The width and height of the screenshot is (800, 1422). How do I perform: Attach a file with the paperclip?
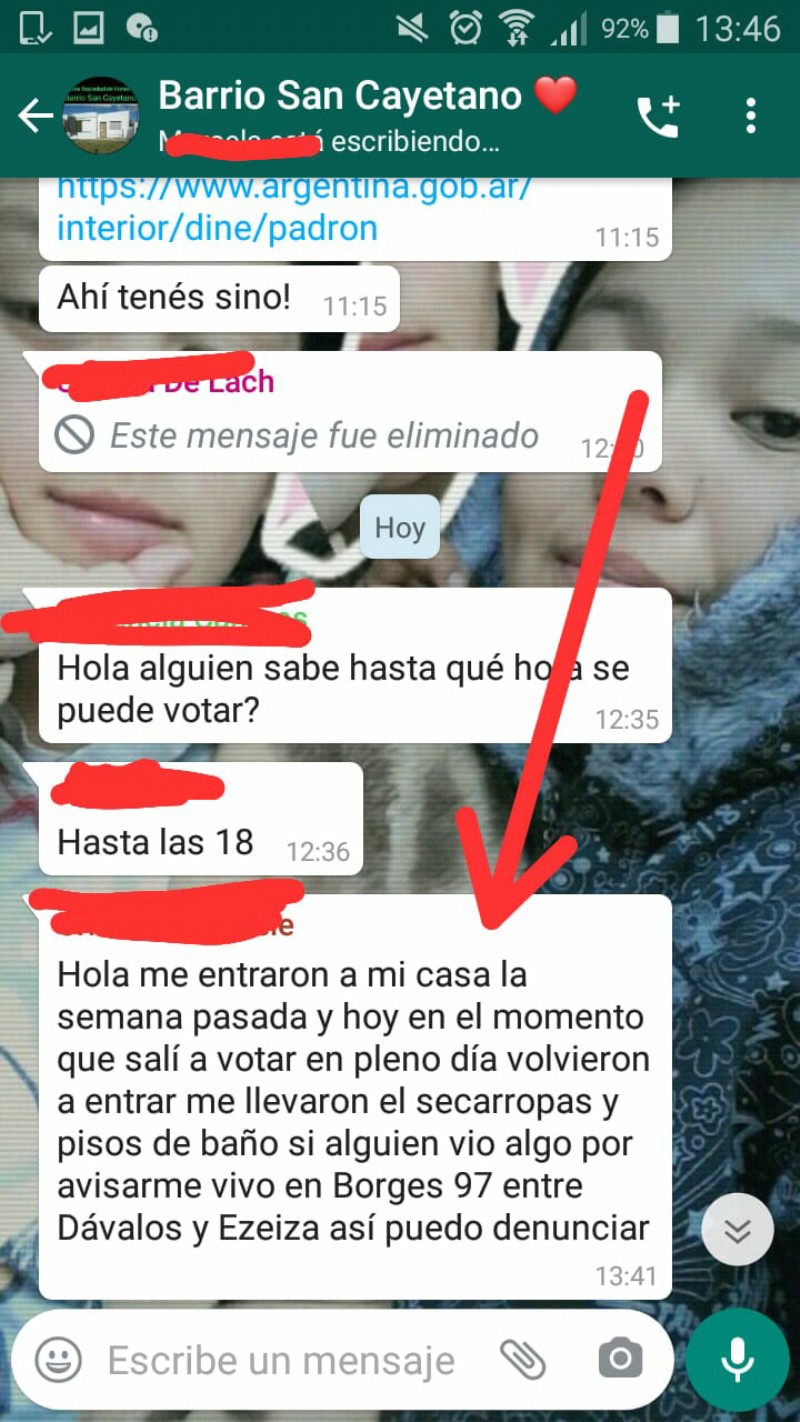tap(522, 1360)
